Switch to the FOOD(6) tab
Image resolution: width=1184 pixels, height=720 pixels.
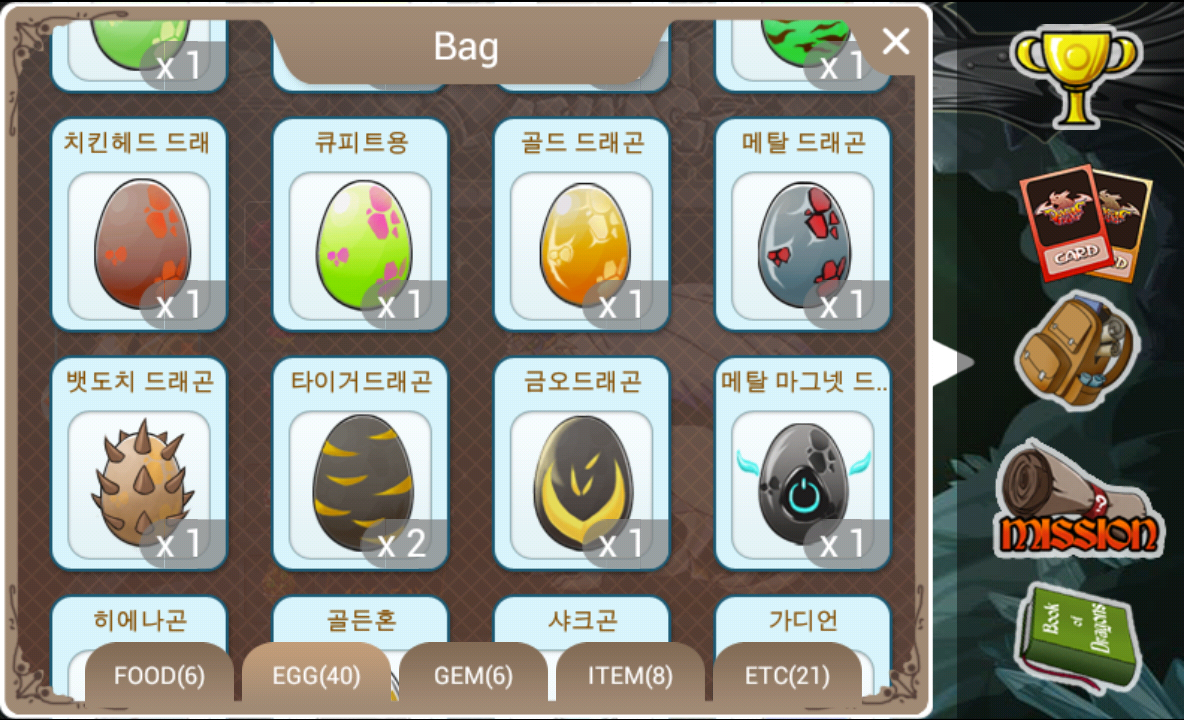[160, 676]
